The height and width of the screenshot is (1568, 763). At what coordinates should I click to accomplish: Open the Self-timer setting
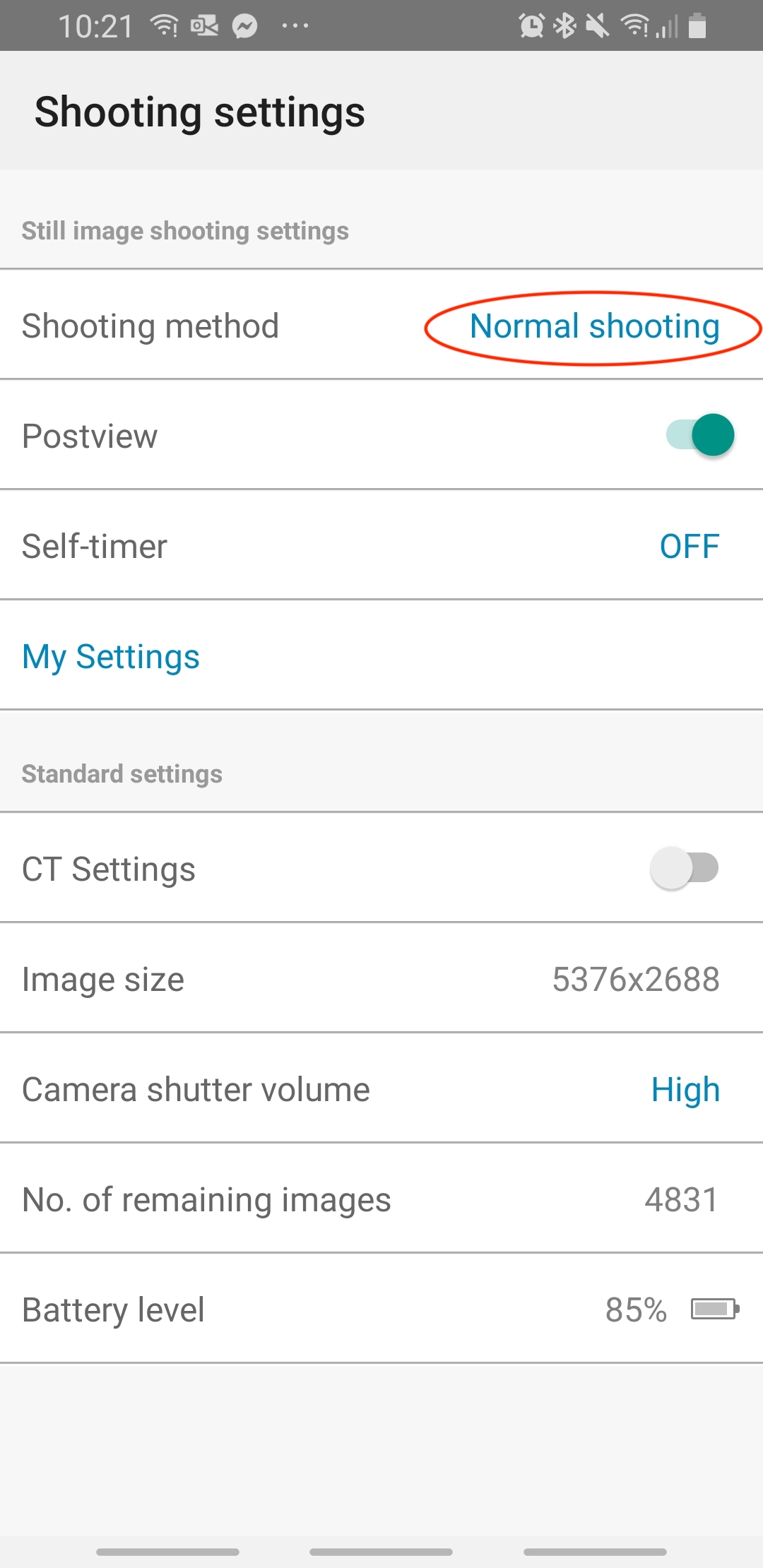(x=381, y=545)
